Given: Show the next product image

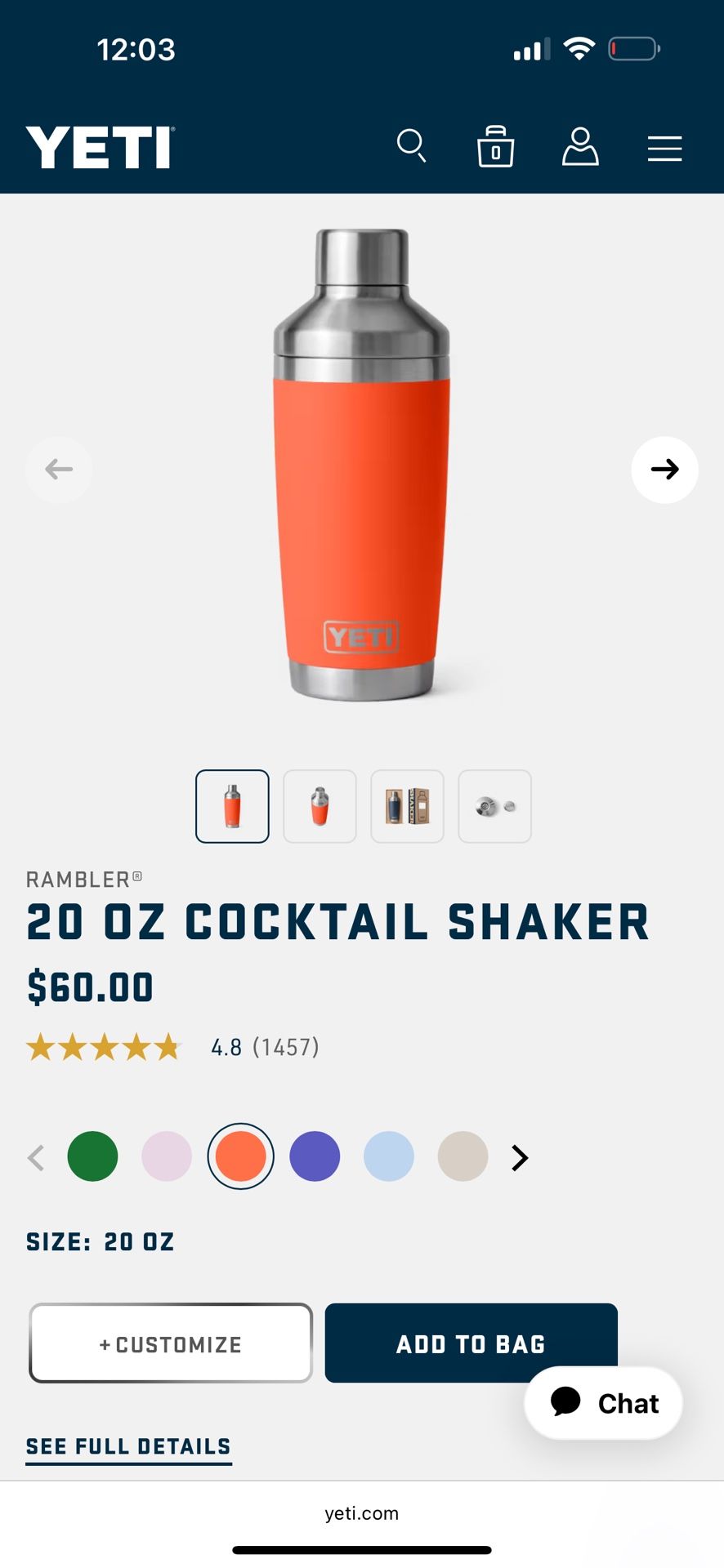Looking at the screenshot, I should pos(664,470).
